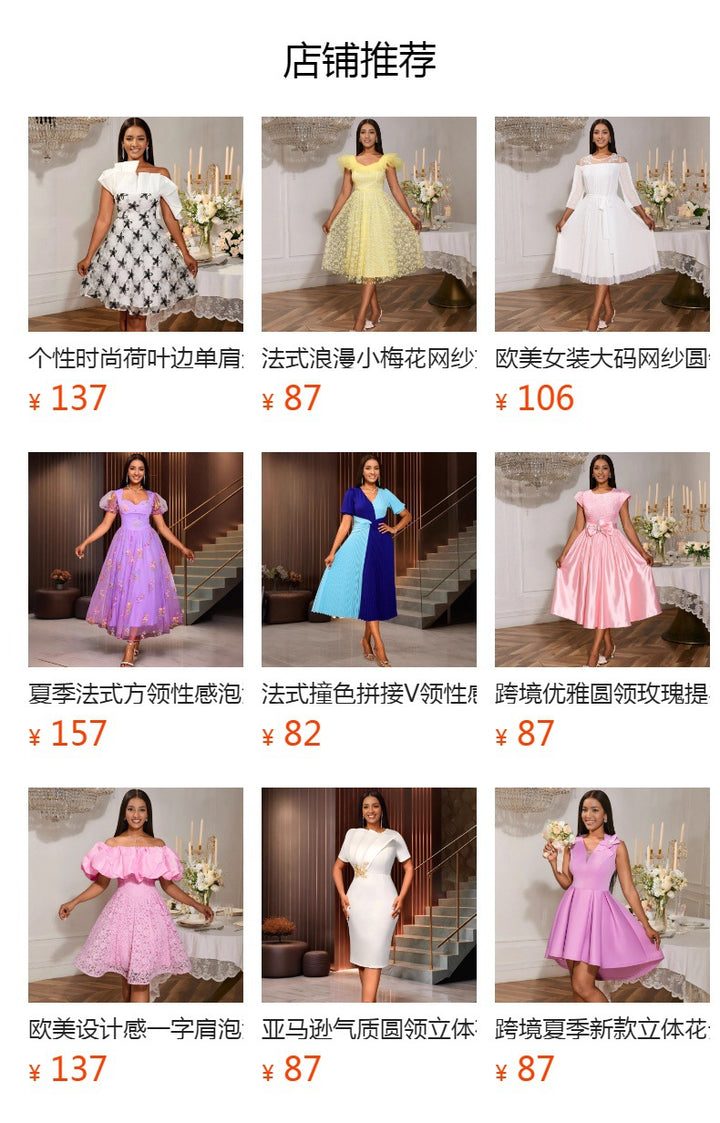Open the ruffle one-shoulder dress priced ¥137

[x=135, y=224]
